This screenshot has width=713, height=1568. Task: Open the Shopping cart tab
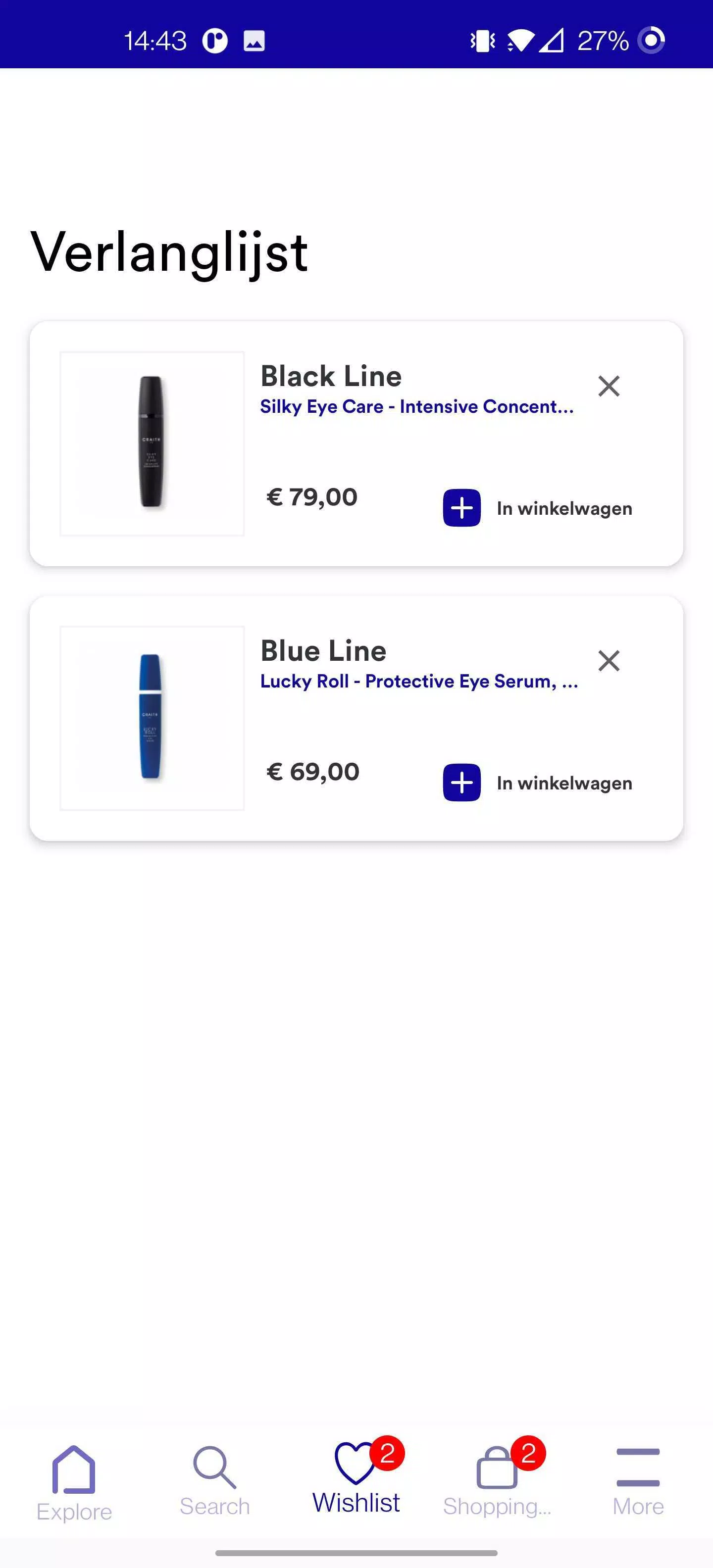pos(498,1479)
